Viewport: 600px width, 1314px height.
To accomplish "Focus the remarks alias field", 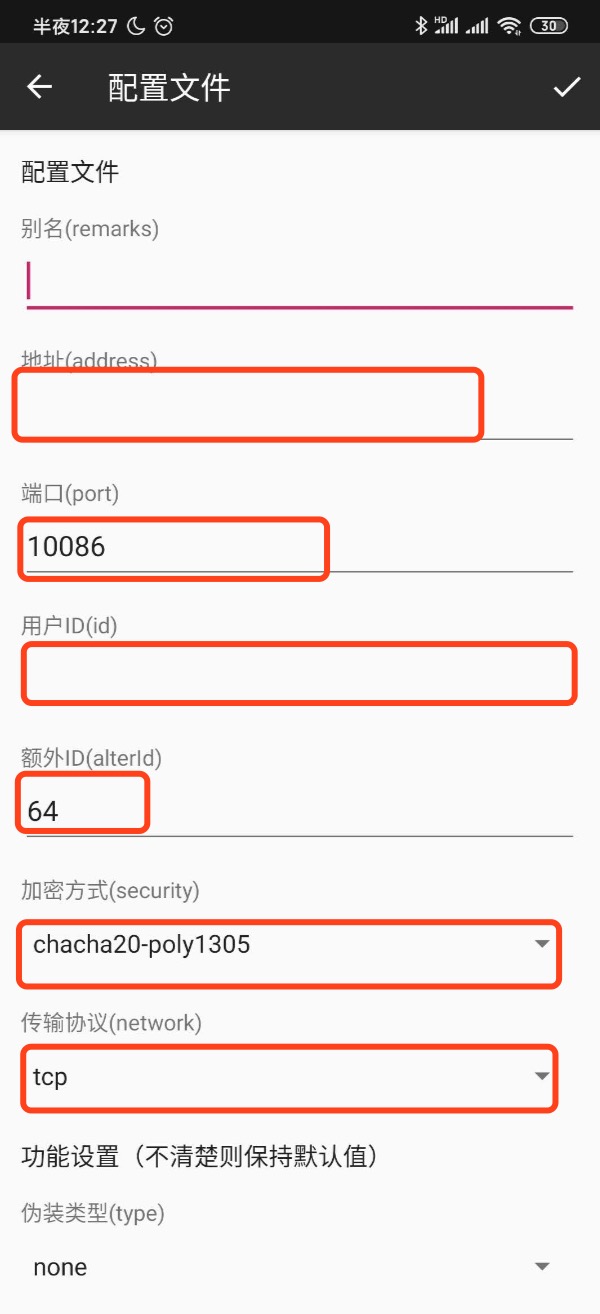I will (x=298, y=281).
